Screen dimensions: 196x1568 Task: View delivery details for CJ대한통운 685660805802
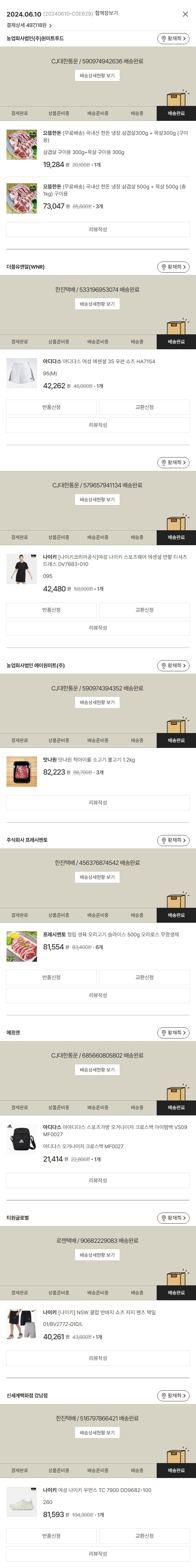98,1070
